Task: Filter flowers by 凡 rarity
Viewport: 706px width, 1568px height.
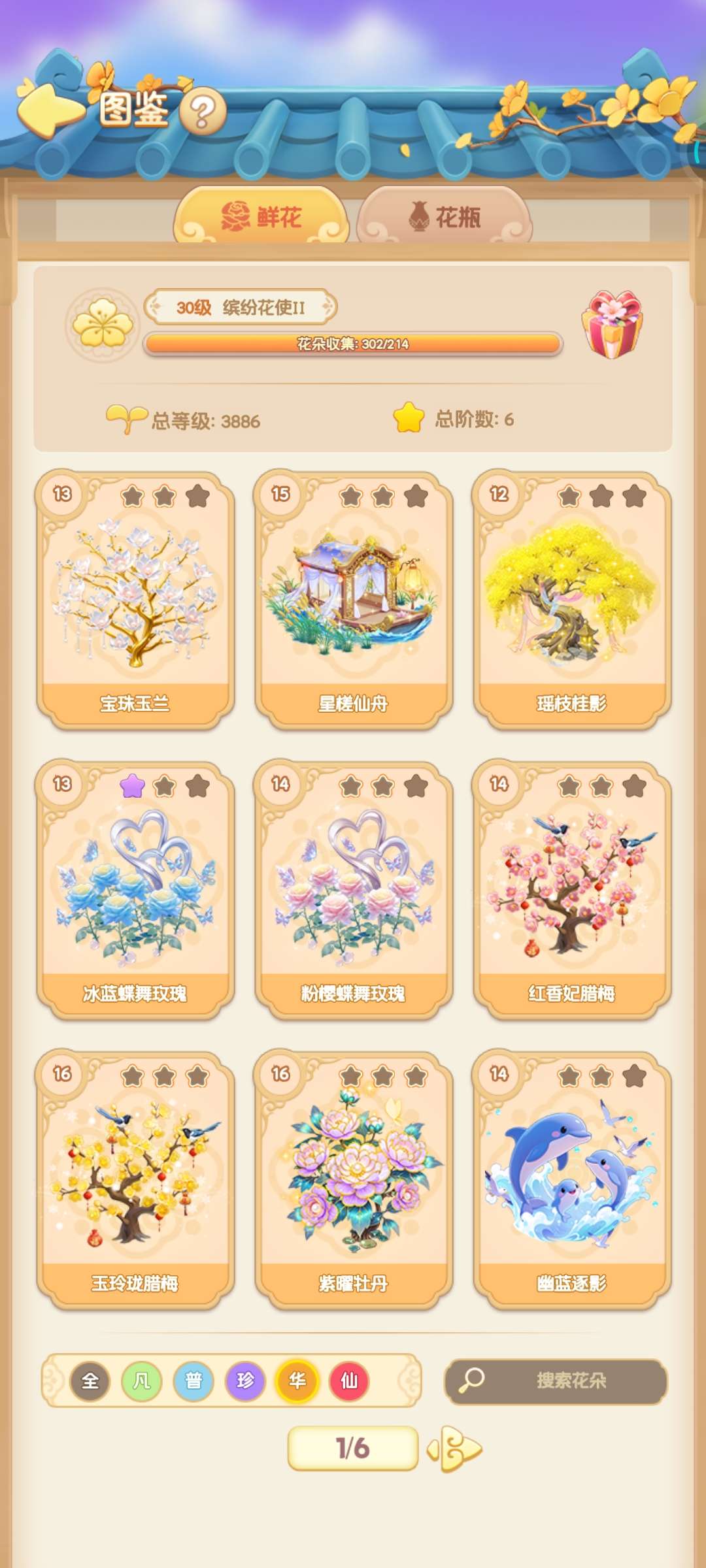Action: point(142,1380)
